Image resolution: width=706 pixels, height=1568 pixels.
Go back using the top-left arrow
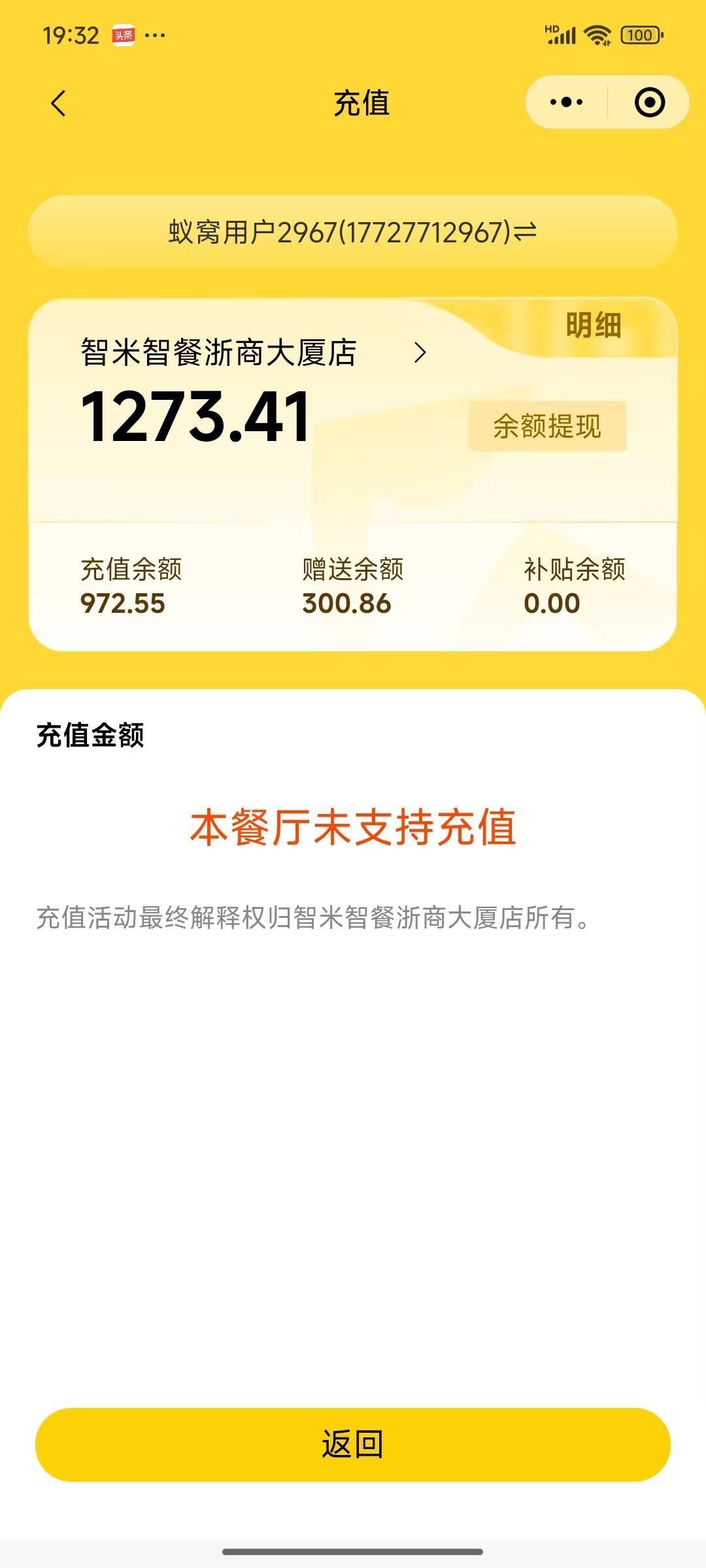pos(59,103)
